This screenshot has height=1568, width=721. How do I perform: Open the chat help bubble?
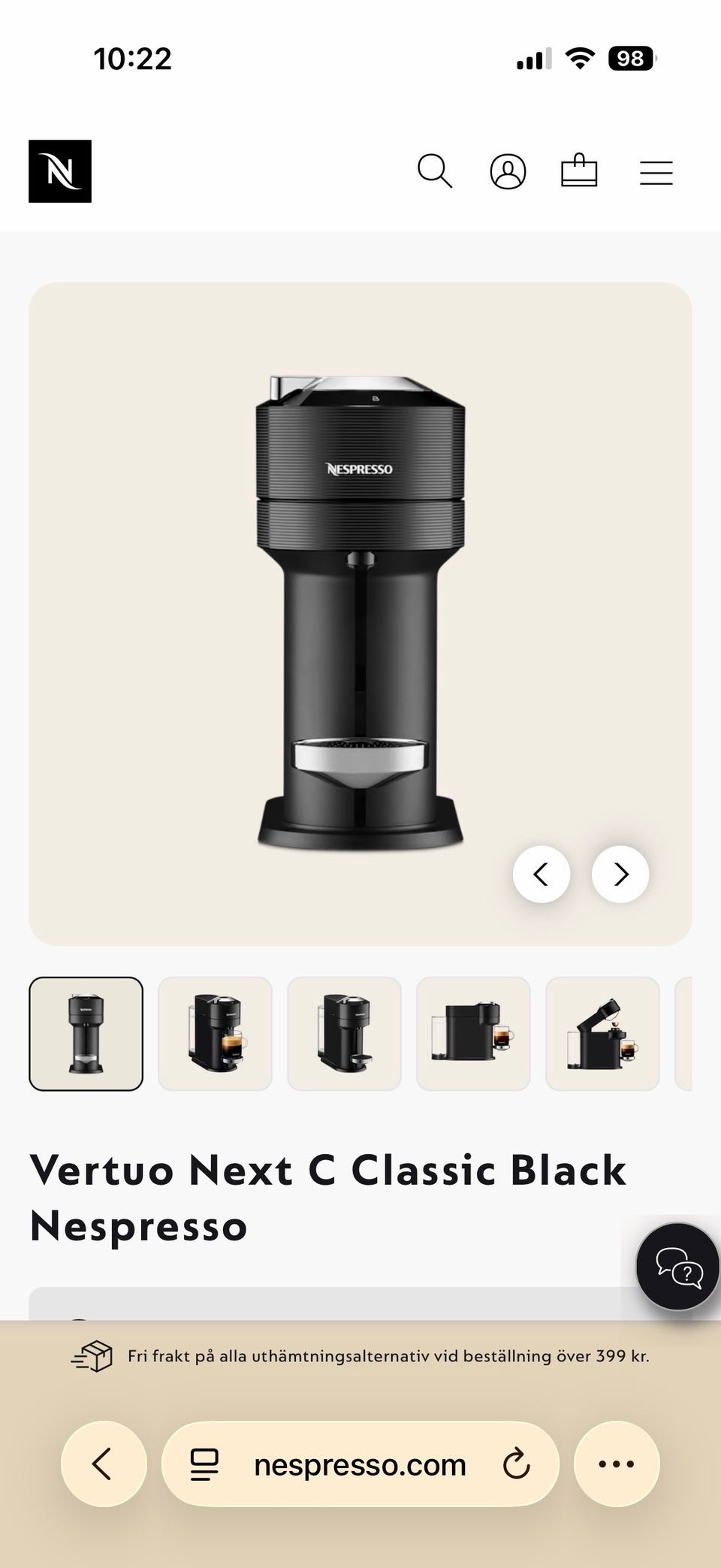point(677,1267)
